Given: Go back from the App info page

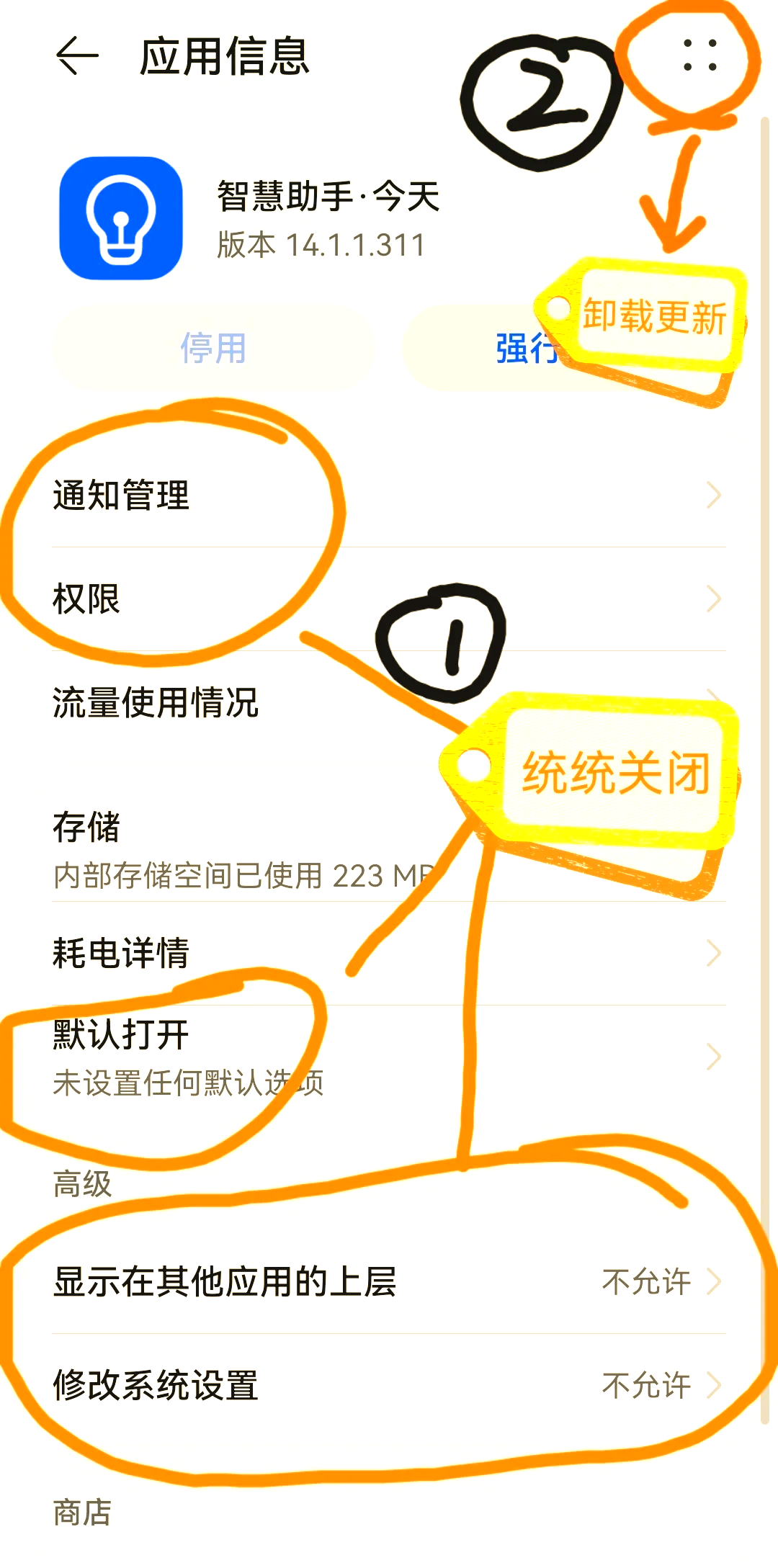Looking at the screenshot, I should point(77,56).
